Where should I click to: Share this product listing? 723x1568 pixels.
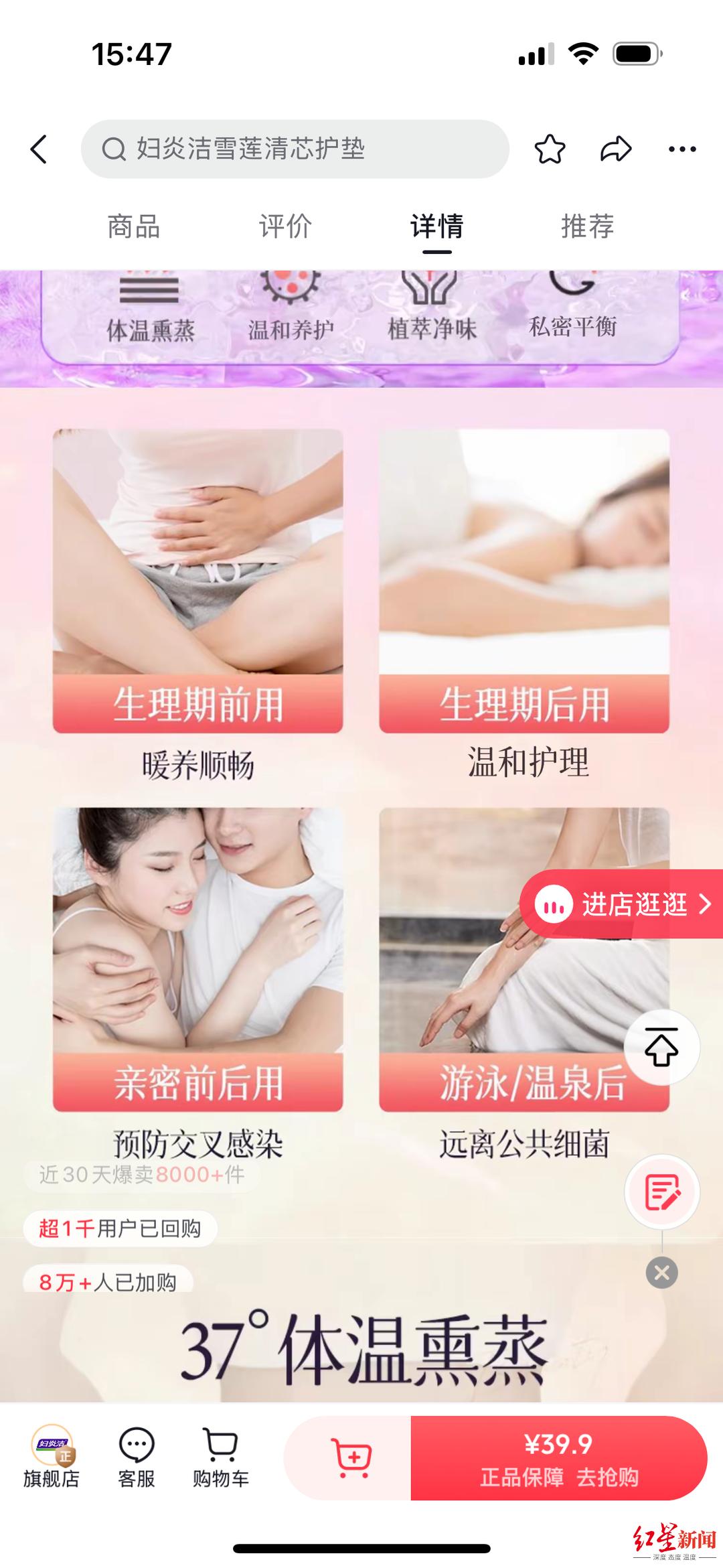(x=616, y=149)
